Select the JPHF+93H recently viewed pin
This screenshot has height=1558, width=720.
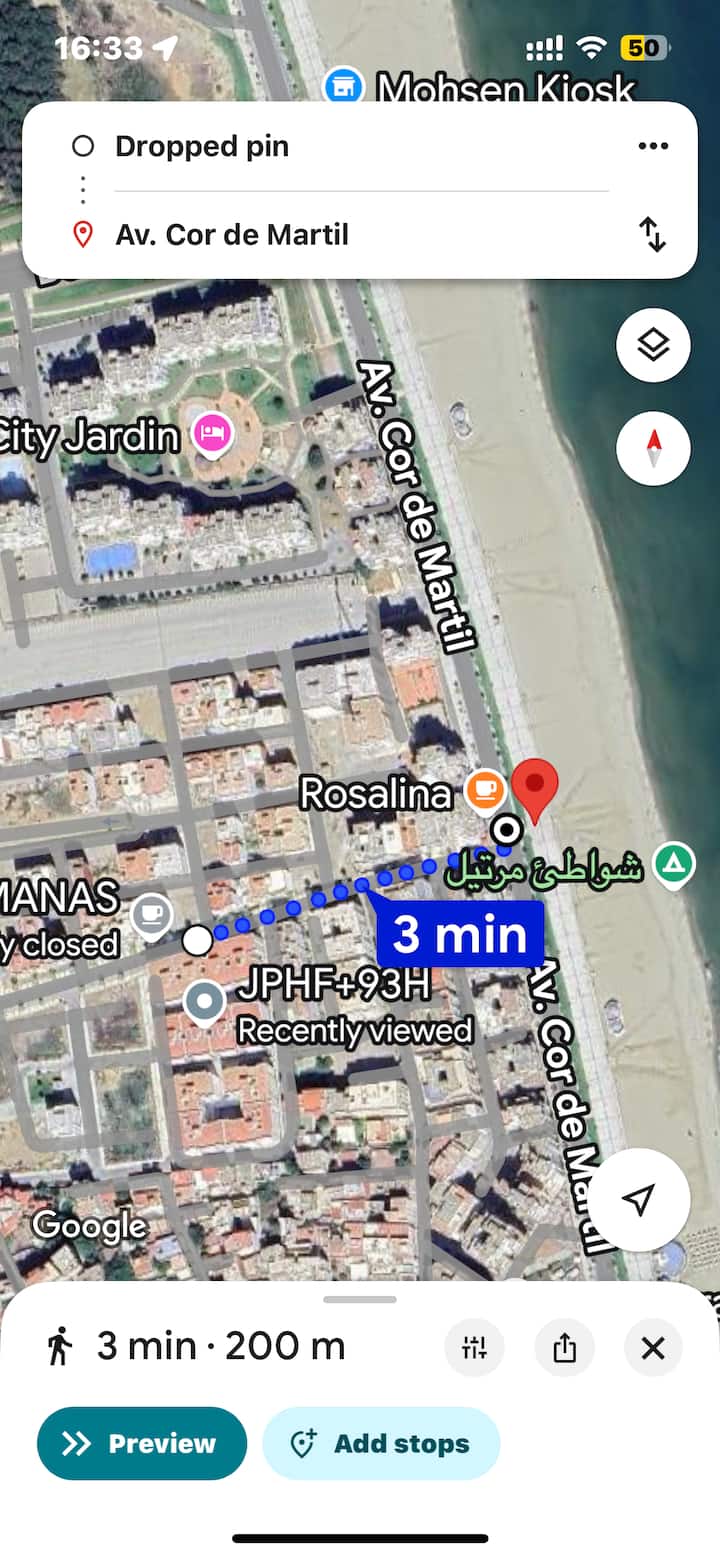pos(206,1001)
